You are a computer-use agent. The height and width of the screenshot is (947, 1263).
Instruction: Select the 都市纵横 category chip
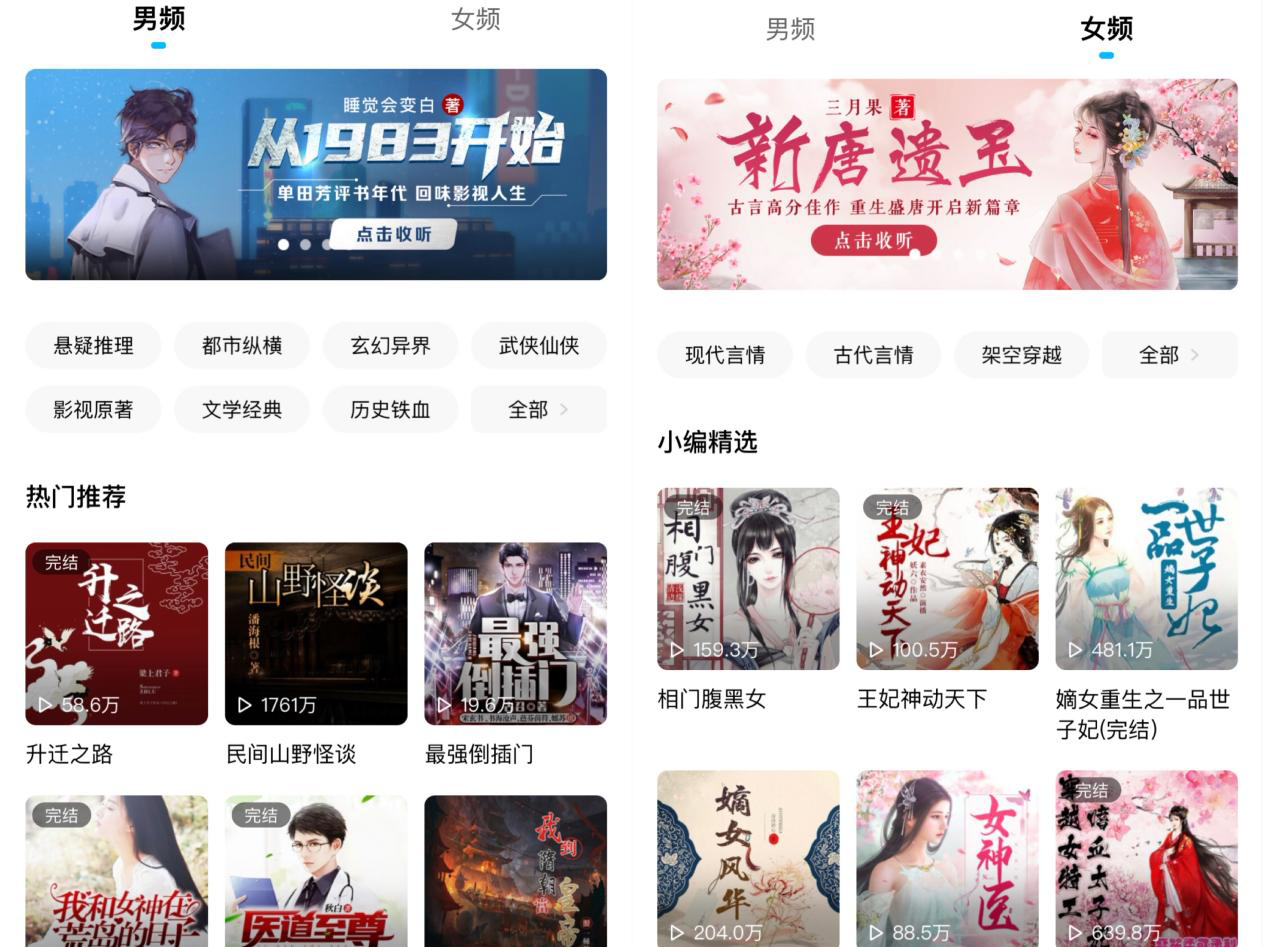coord(242,346)
